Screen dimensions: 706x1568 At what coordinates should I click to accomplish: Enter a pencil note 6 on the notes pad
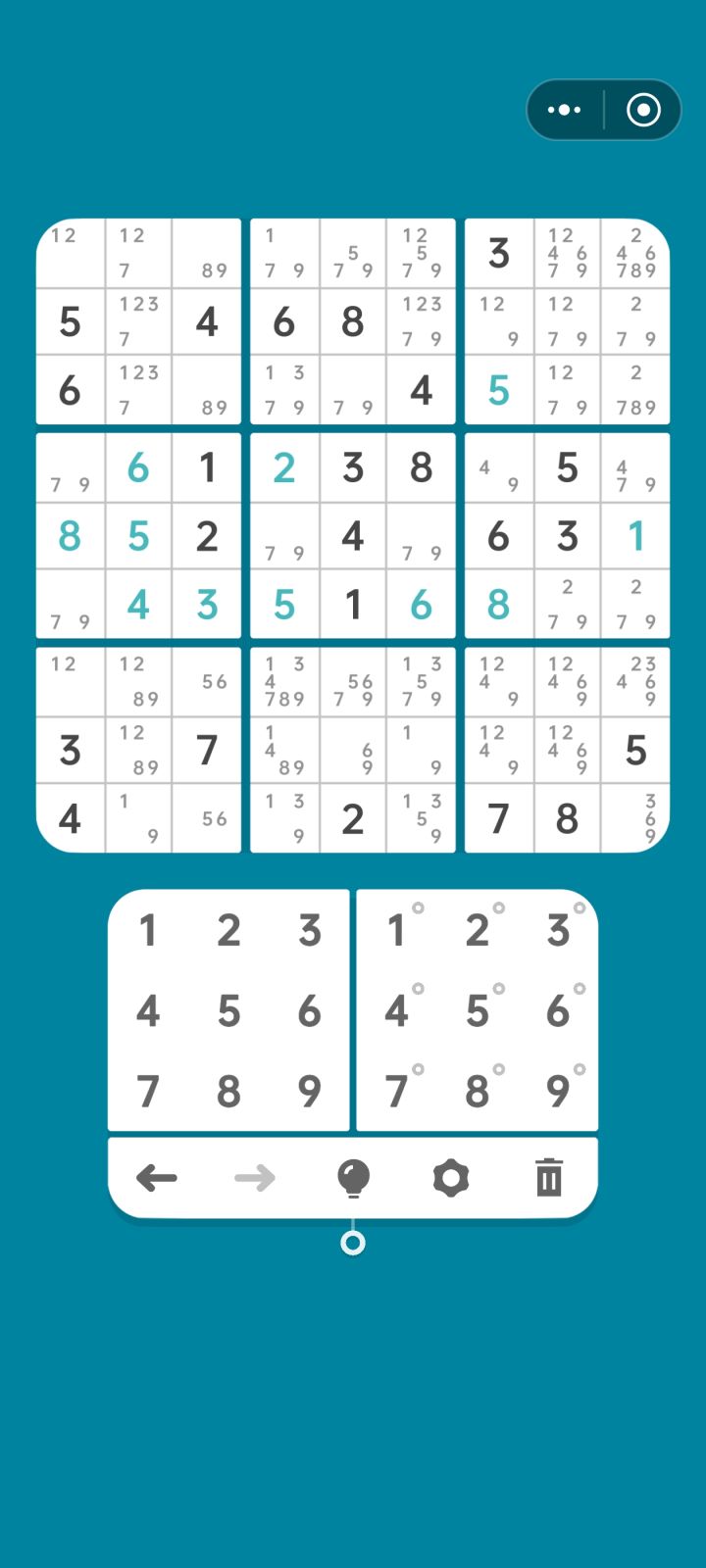(558, 1011)
